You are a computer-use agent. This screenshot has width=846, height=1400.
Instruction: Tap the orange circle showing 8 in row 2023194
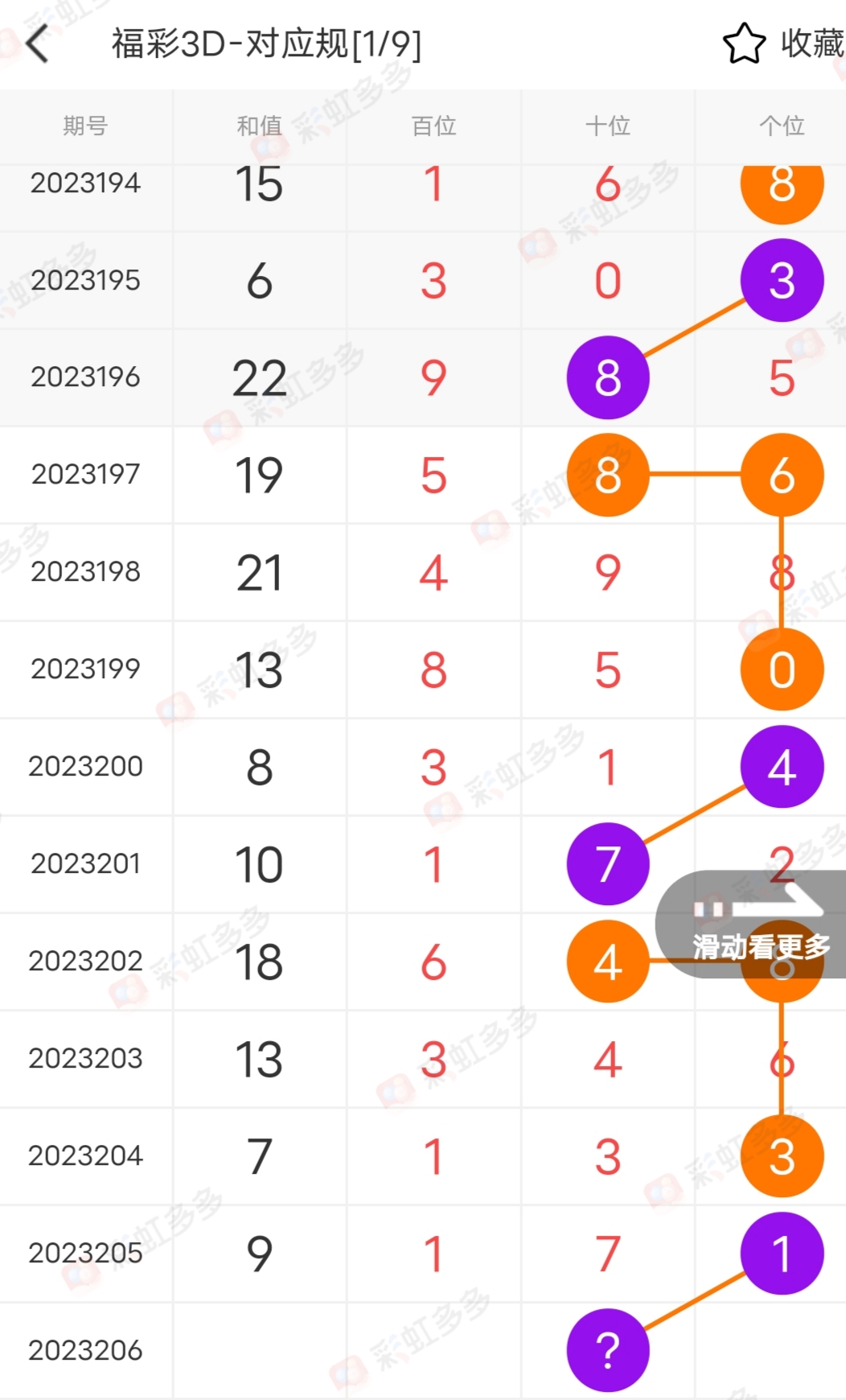[782, 187]
